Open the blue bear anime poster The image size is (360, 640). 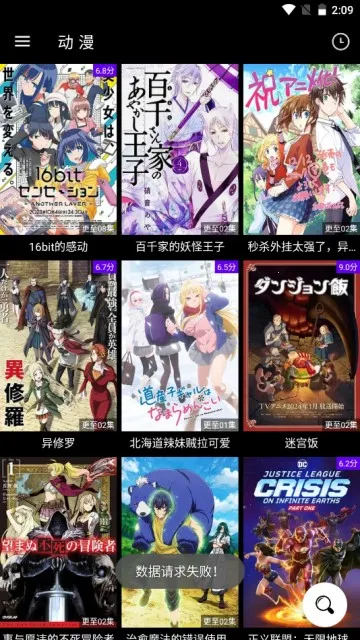(180, 542)
